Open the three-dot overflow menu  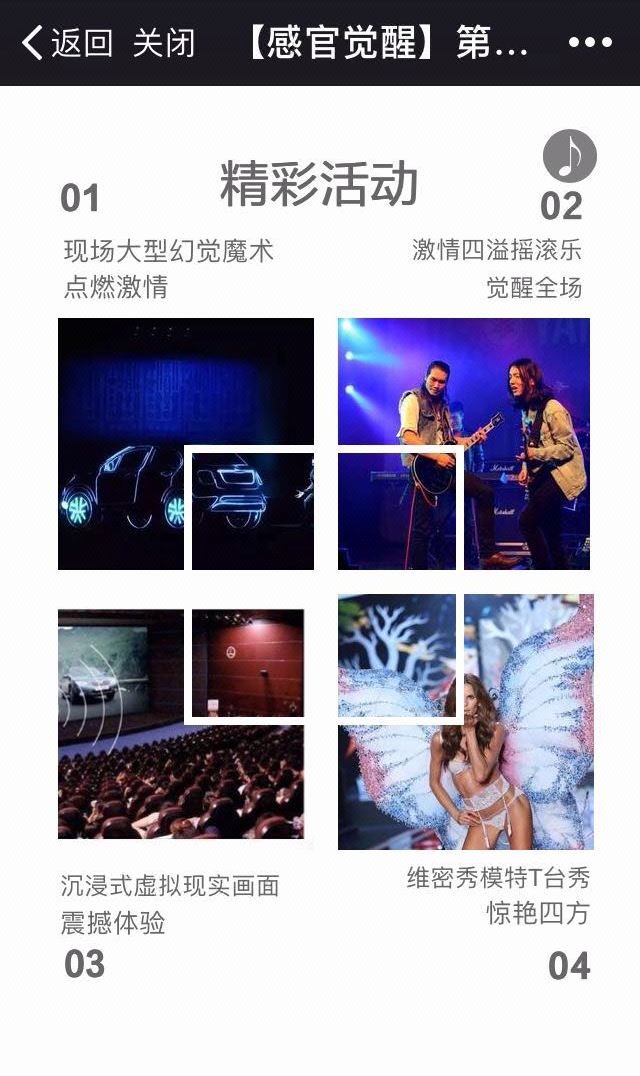pos(589,43)
